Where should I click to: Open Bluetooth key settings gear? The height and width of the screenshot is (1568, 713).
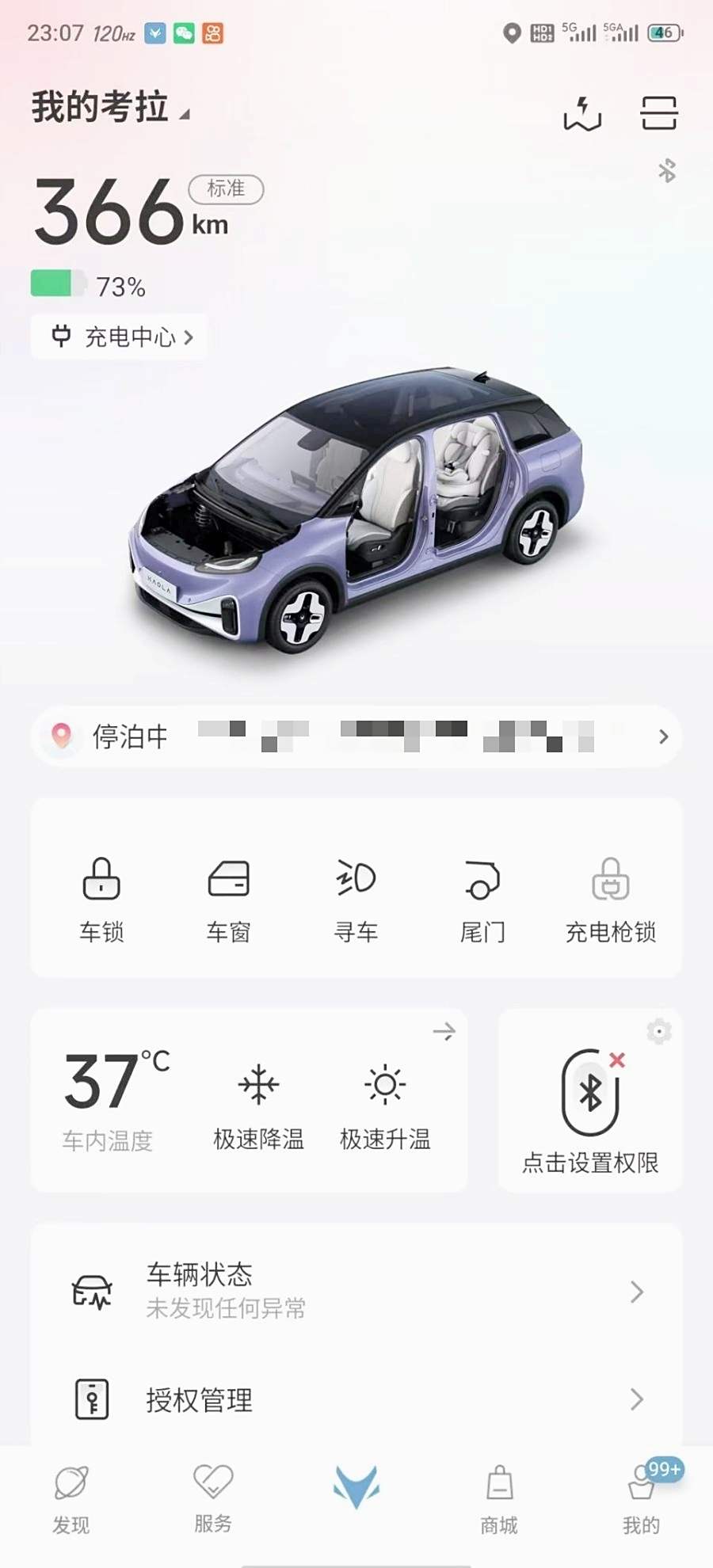click(658, 1031)
